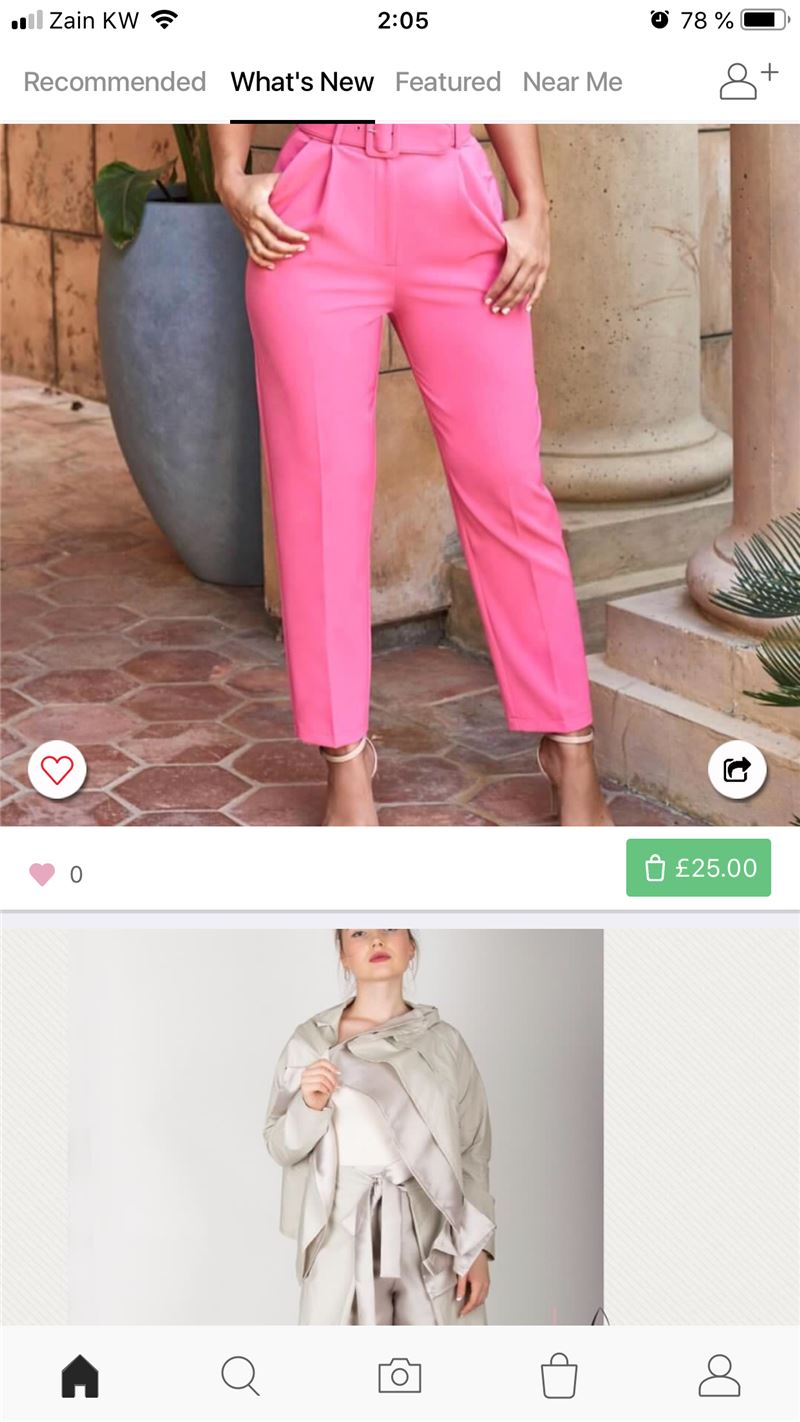
Task: Open the beige jacket outfit photo
Action: click(400, 1127)
